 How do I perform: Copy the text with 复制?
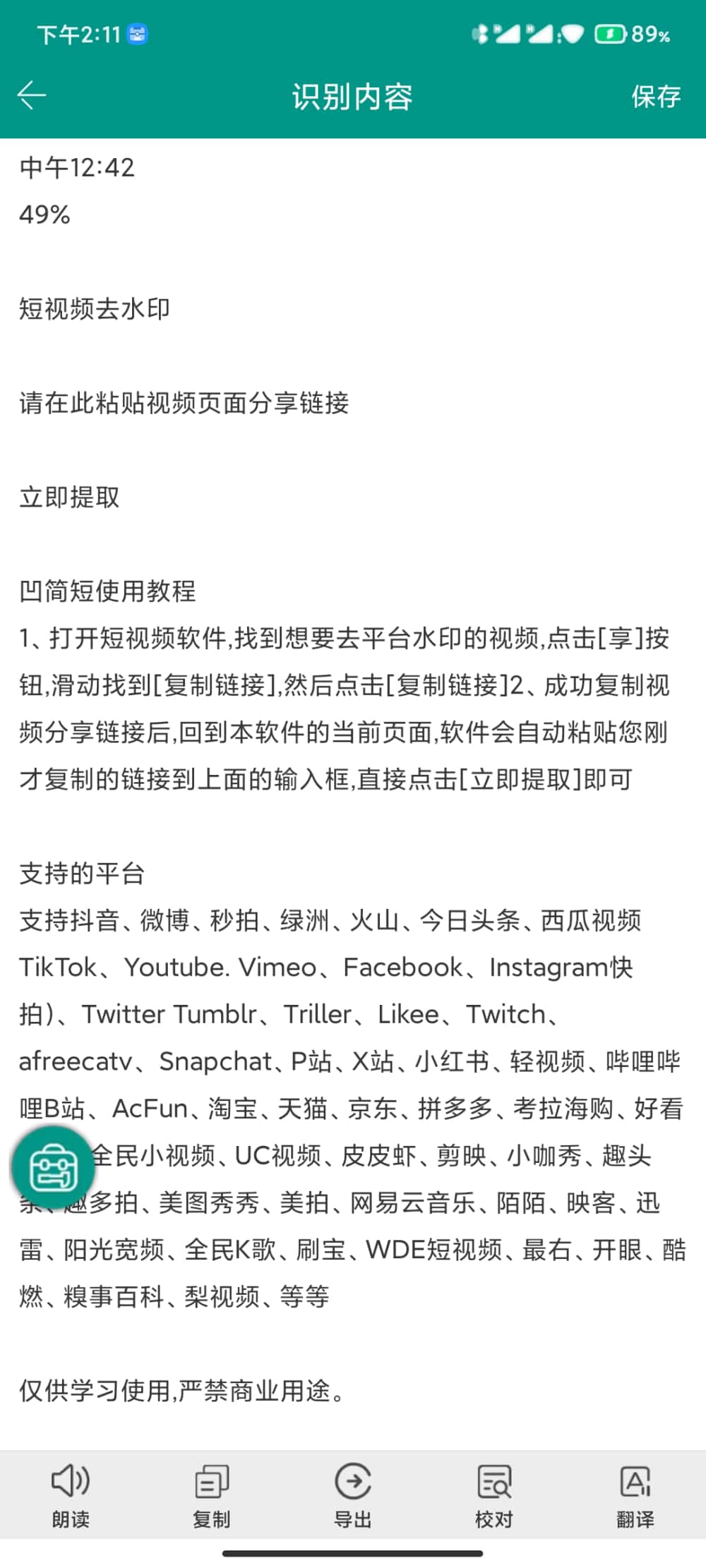(x=212, y=1495)
